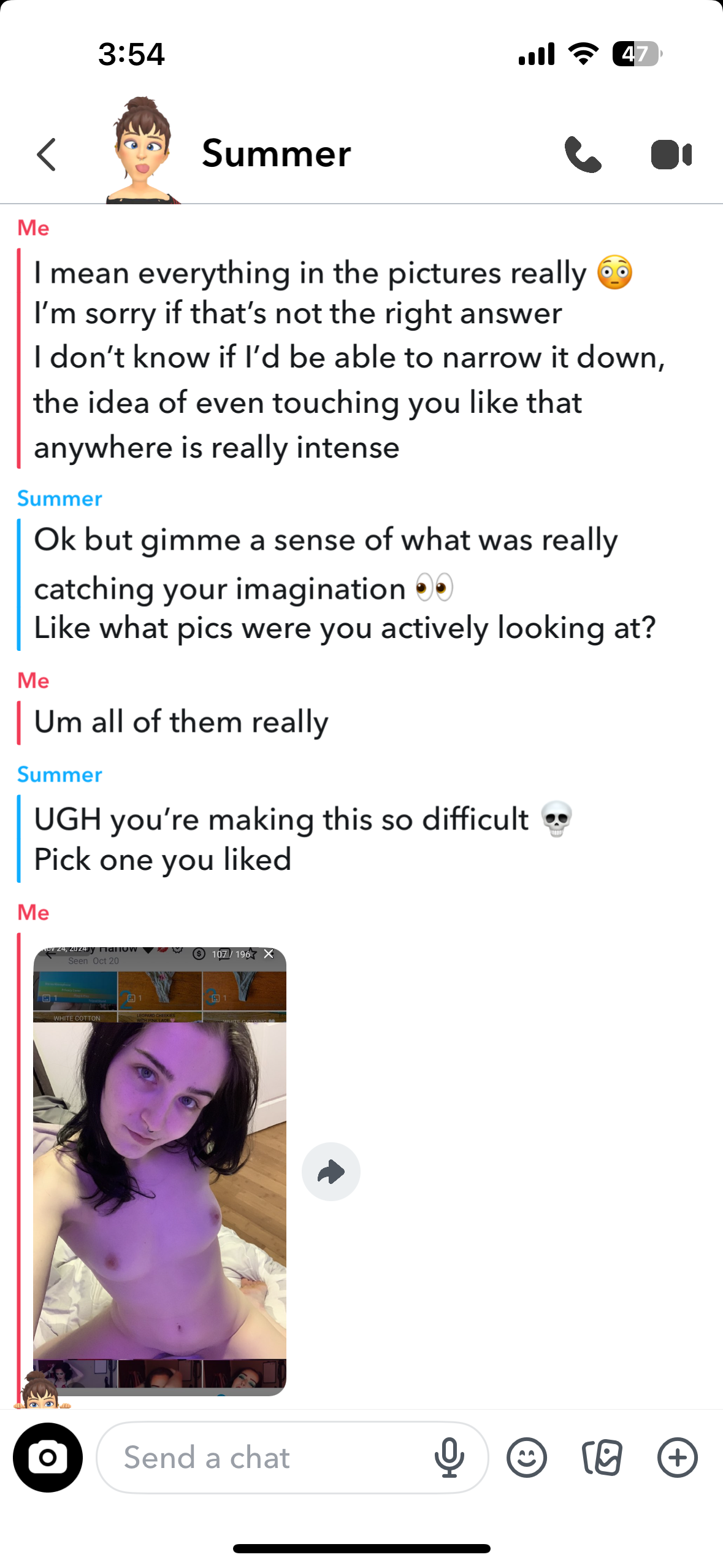Forward the sent image
The height and width of the screenshot is (1568, 723).
coord(331,1171)
